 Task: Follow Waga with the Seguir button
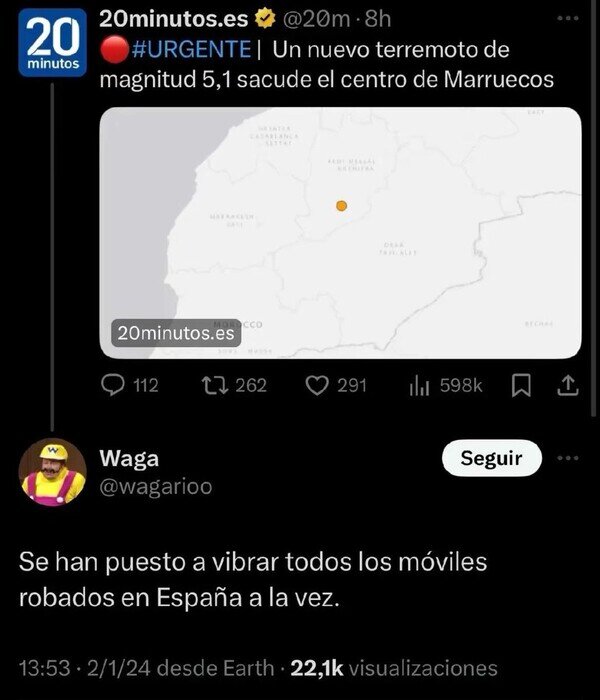[491, 459]
